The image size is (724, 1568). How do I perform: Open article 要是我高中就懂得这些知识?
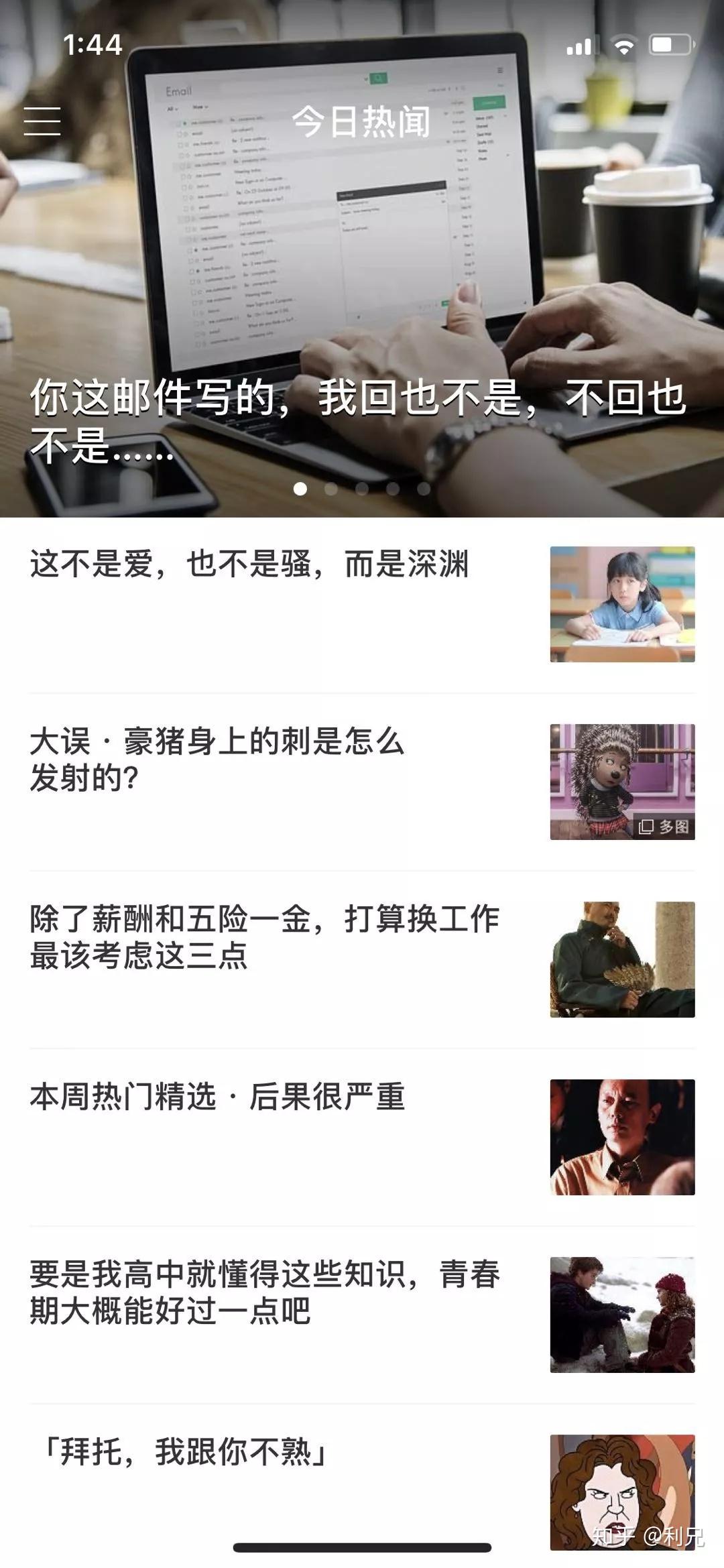[264, 1292]
